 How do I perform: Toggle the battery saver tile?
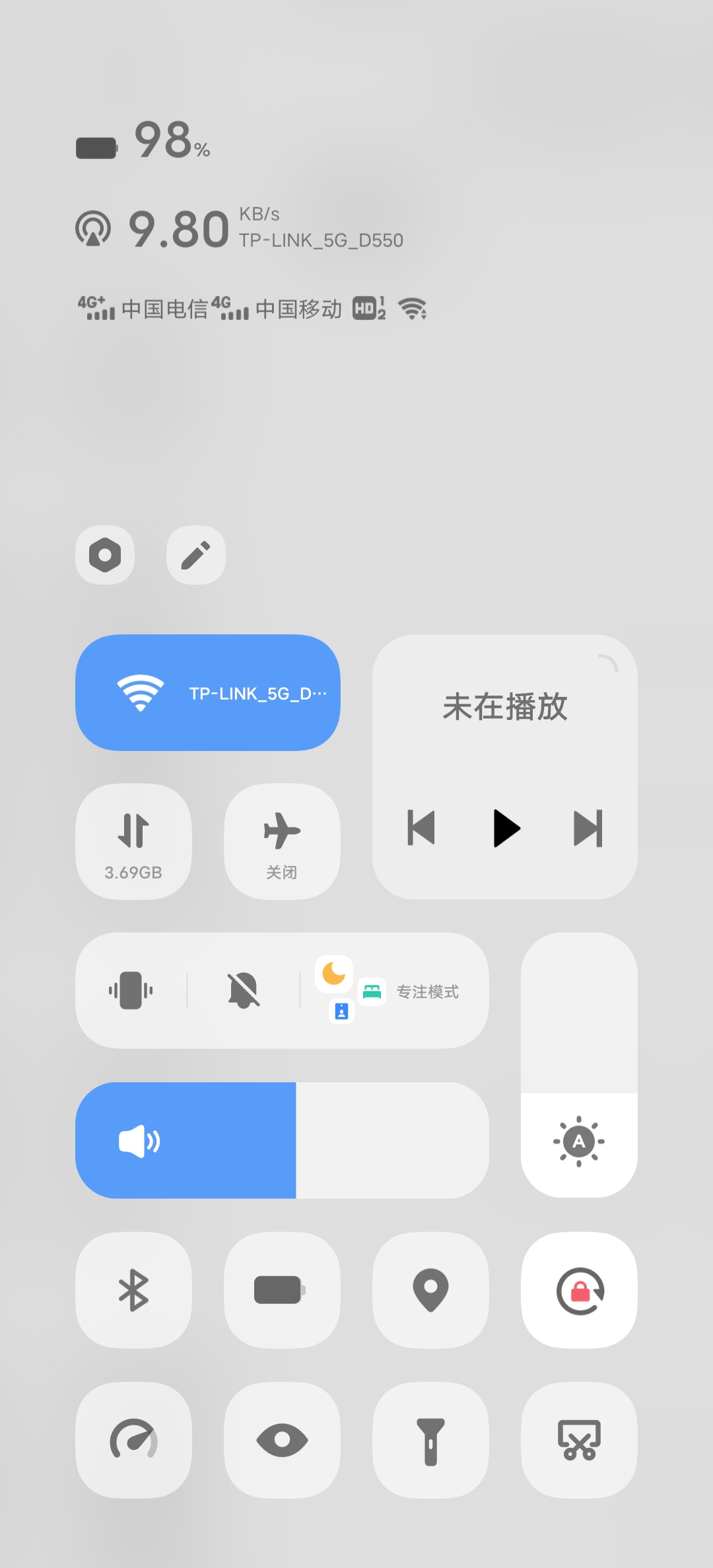pos(282,1290)
